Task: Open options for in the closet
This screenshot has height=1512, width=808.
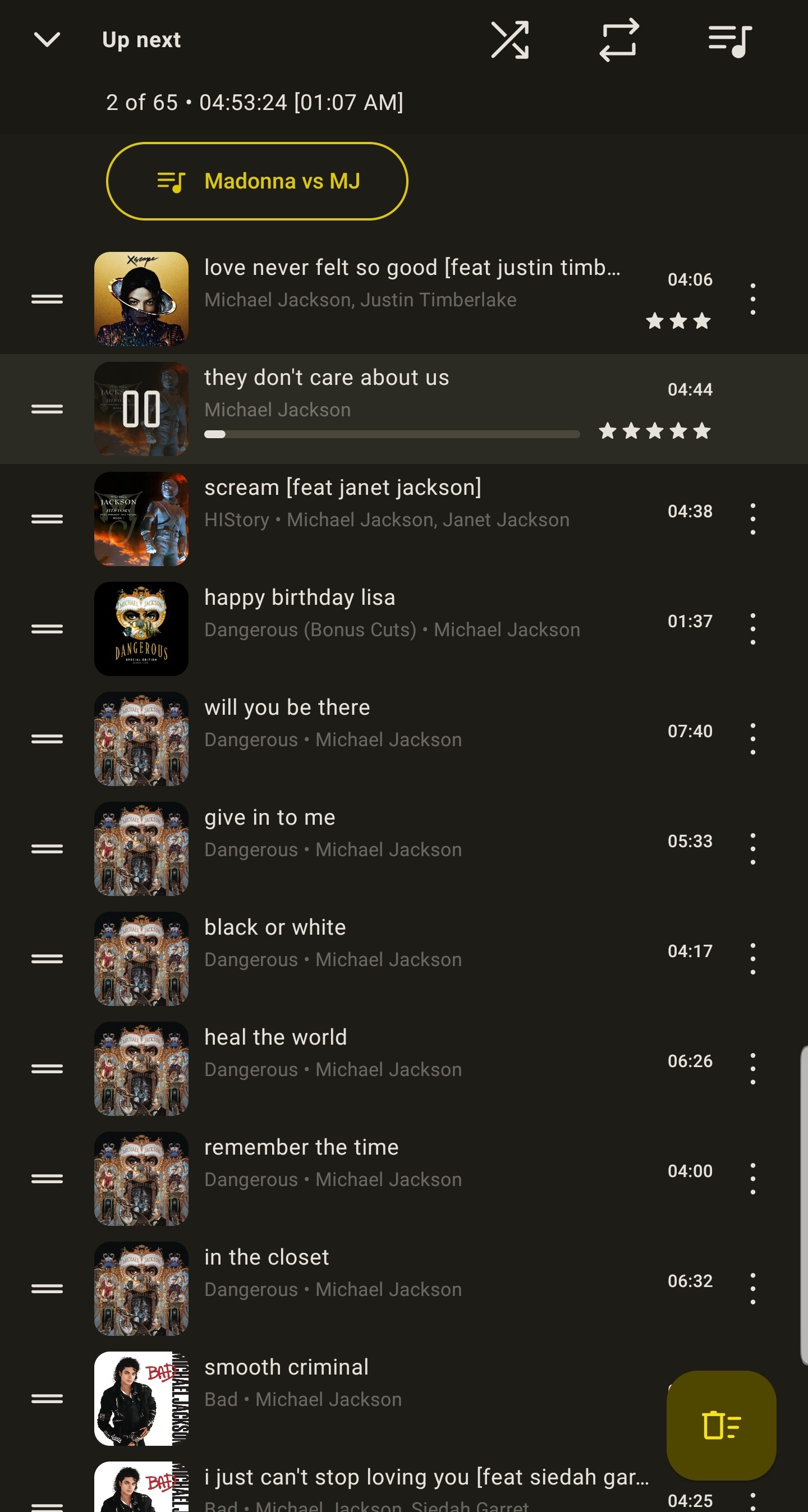Action: [x=753, y=1289]
